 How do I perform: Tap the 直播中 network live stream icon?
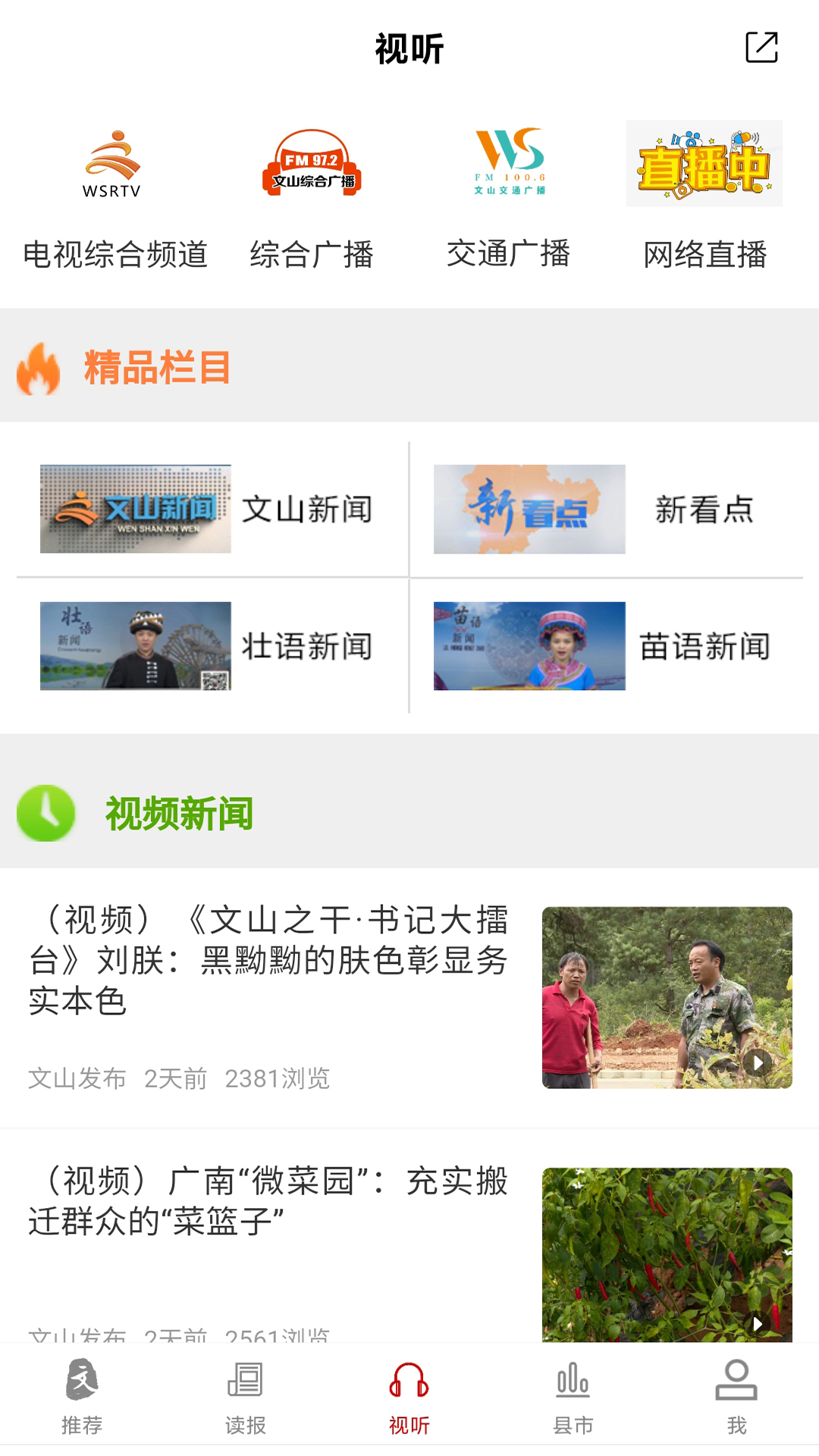[704, 164]
